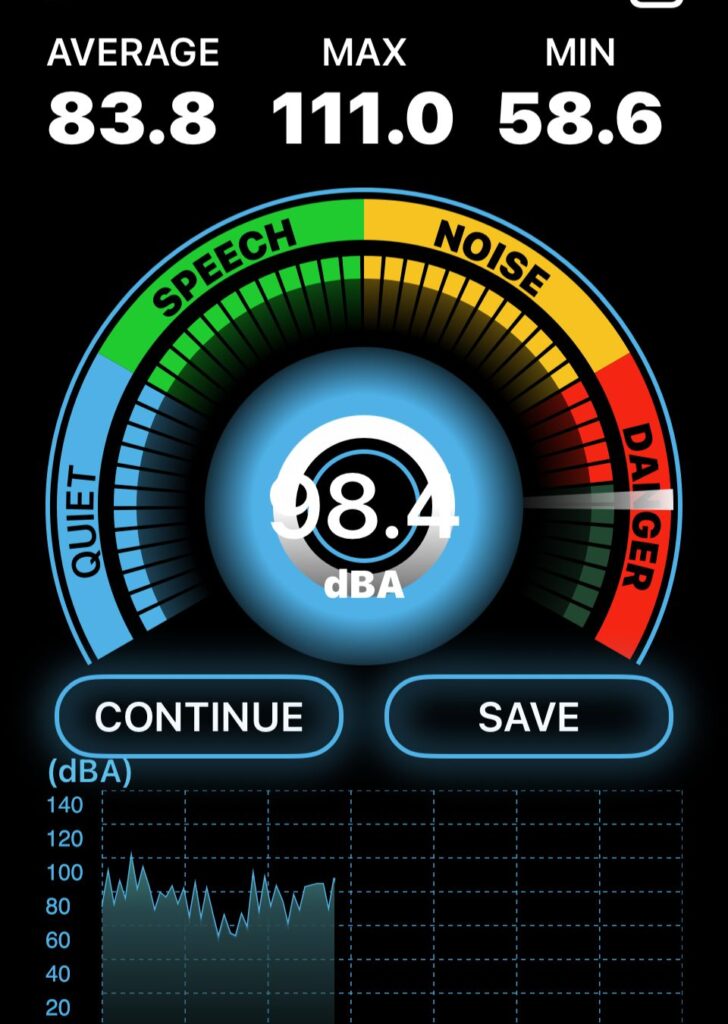Tap CONTINUE to resume the measurement
Image resolution: width=728 pixels, height=1024 pixels.
click(199, 717)
